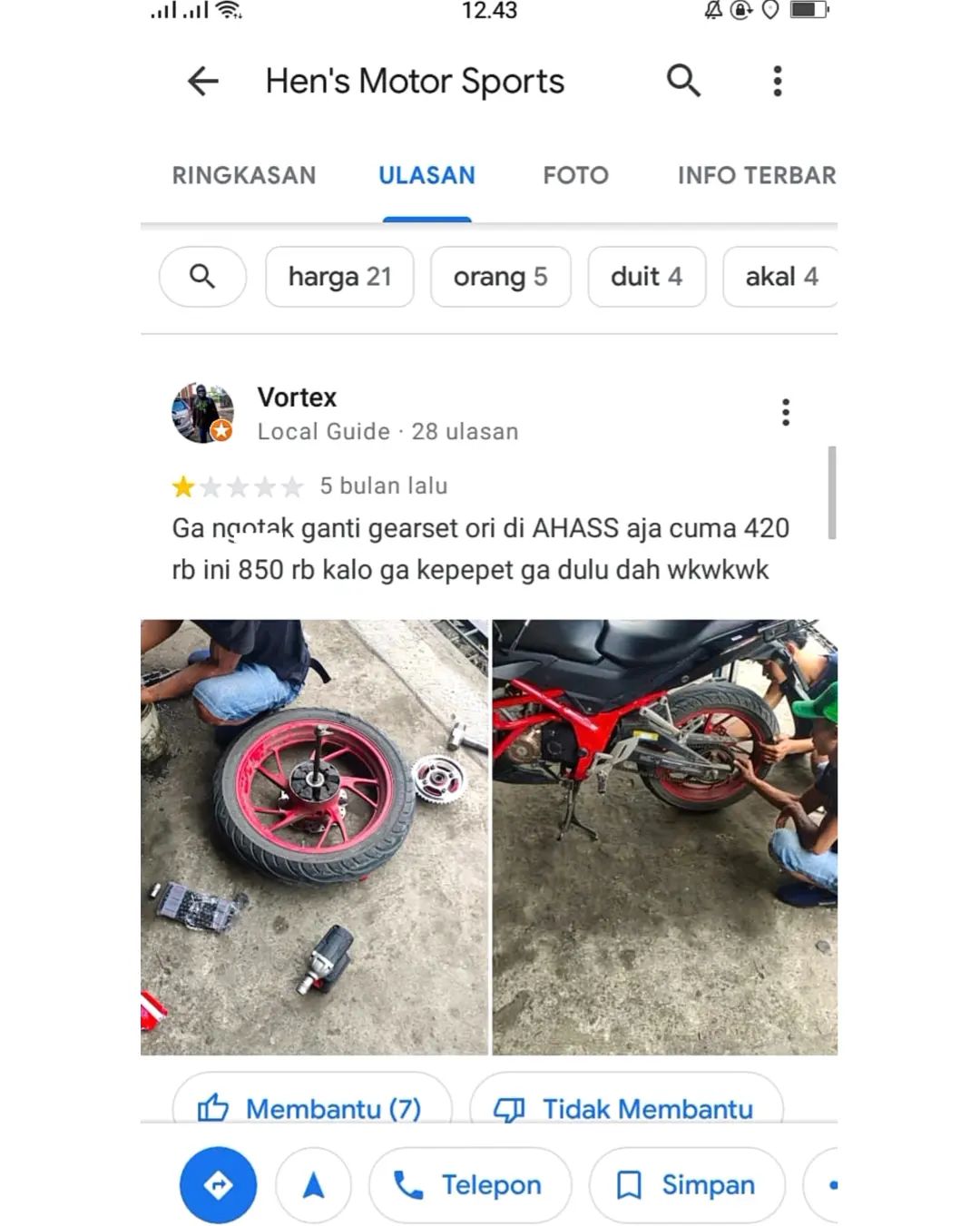Mark review as Tidak Membantu
This screenshot has width=980, height=1226.
(625, 1107)
